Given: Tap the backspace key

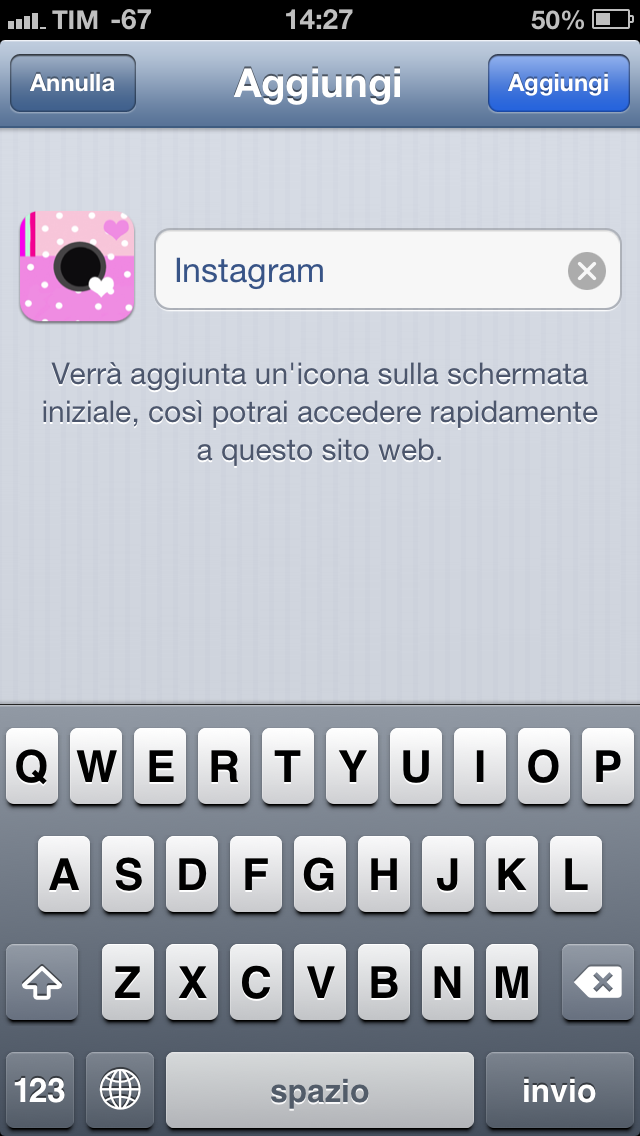Looking at the screenshot, I should [600, 982].
